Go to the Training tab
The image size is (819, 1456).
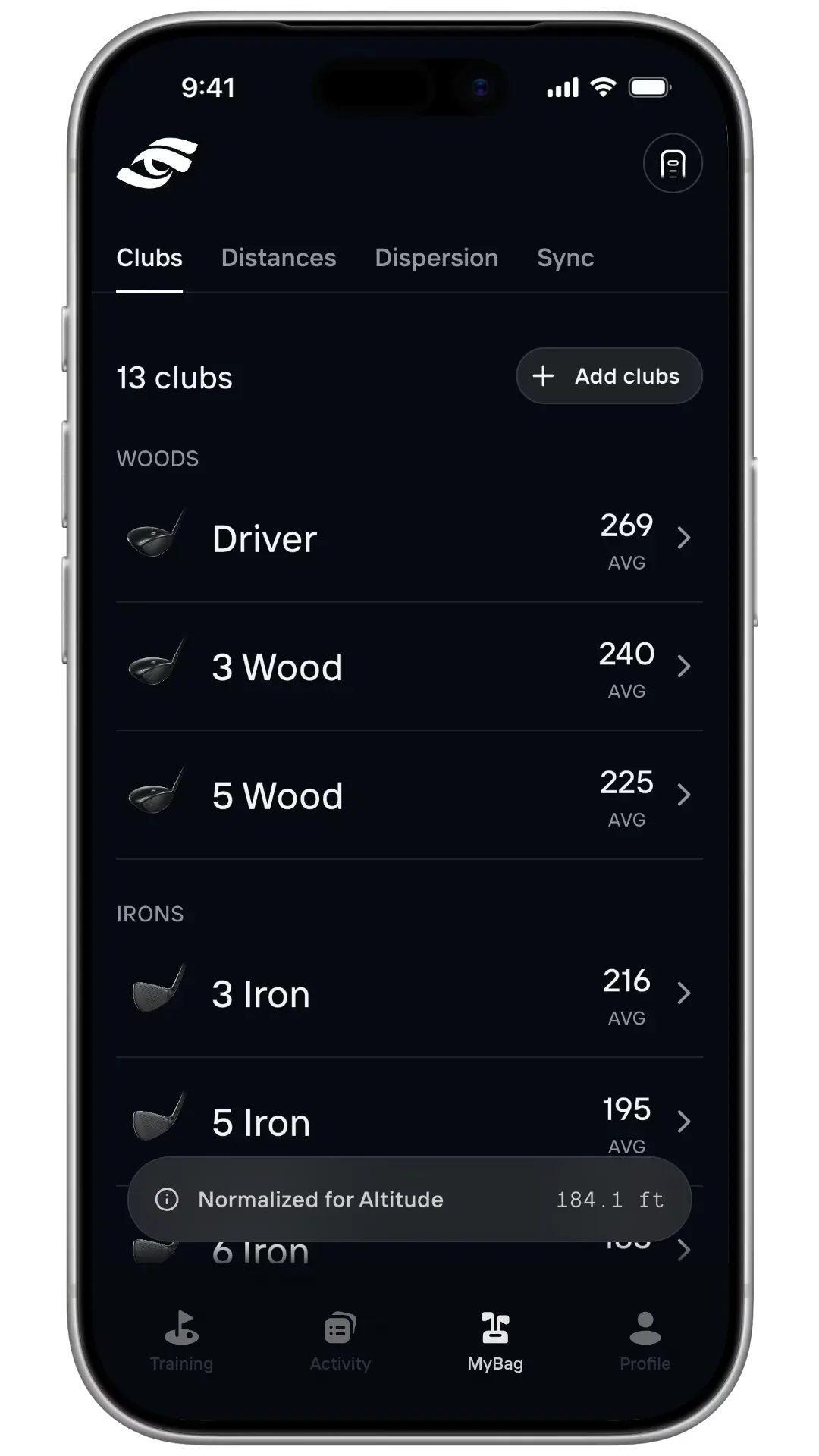coord(181,1341)
